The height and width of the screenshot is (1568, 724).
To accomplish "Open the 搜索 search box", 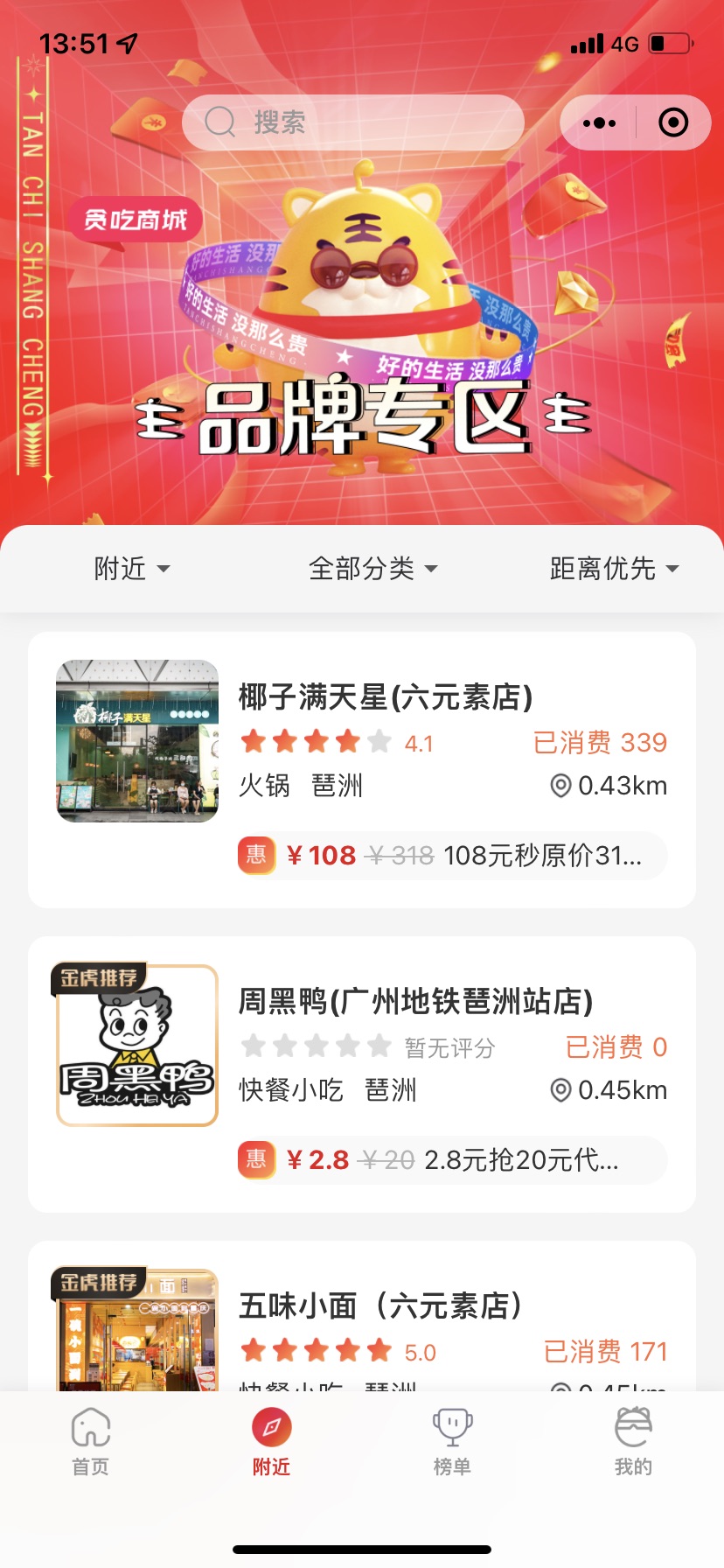I will coord(352,122).
